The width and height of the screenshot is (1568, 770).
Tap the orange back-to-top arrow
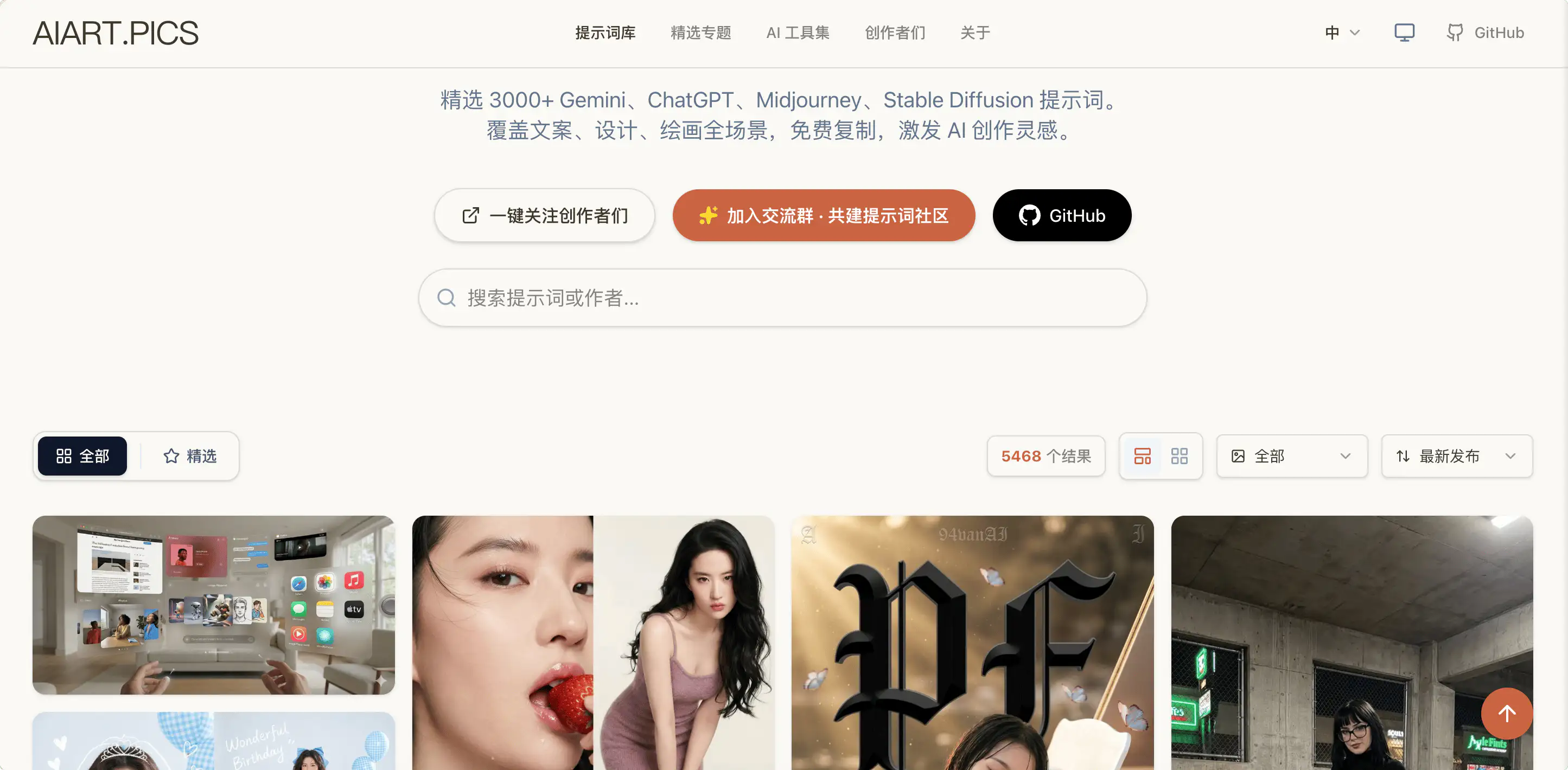(x=1507, y=714)
